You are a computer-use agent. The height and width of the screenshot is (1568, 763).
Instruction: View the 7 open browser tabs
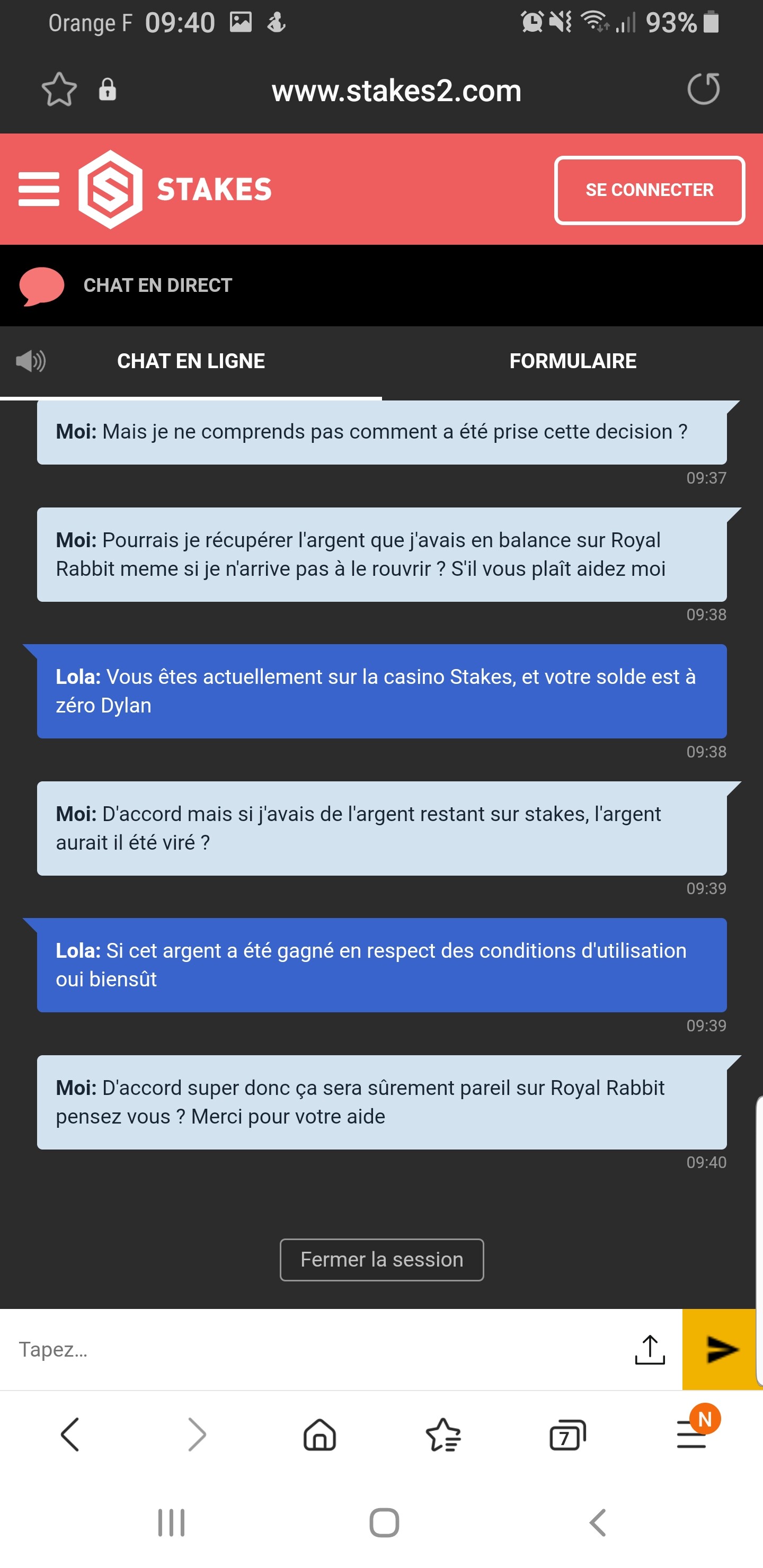click(567, 1435)
